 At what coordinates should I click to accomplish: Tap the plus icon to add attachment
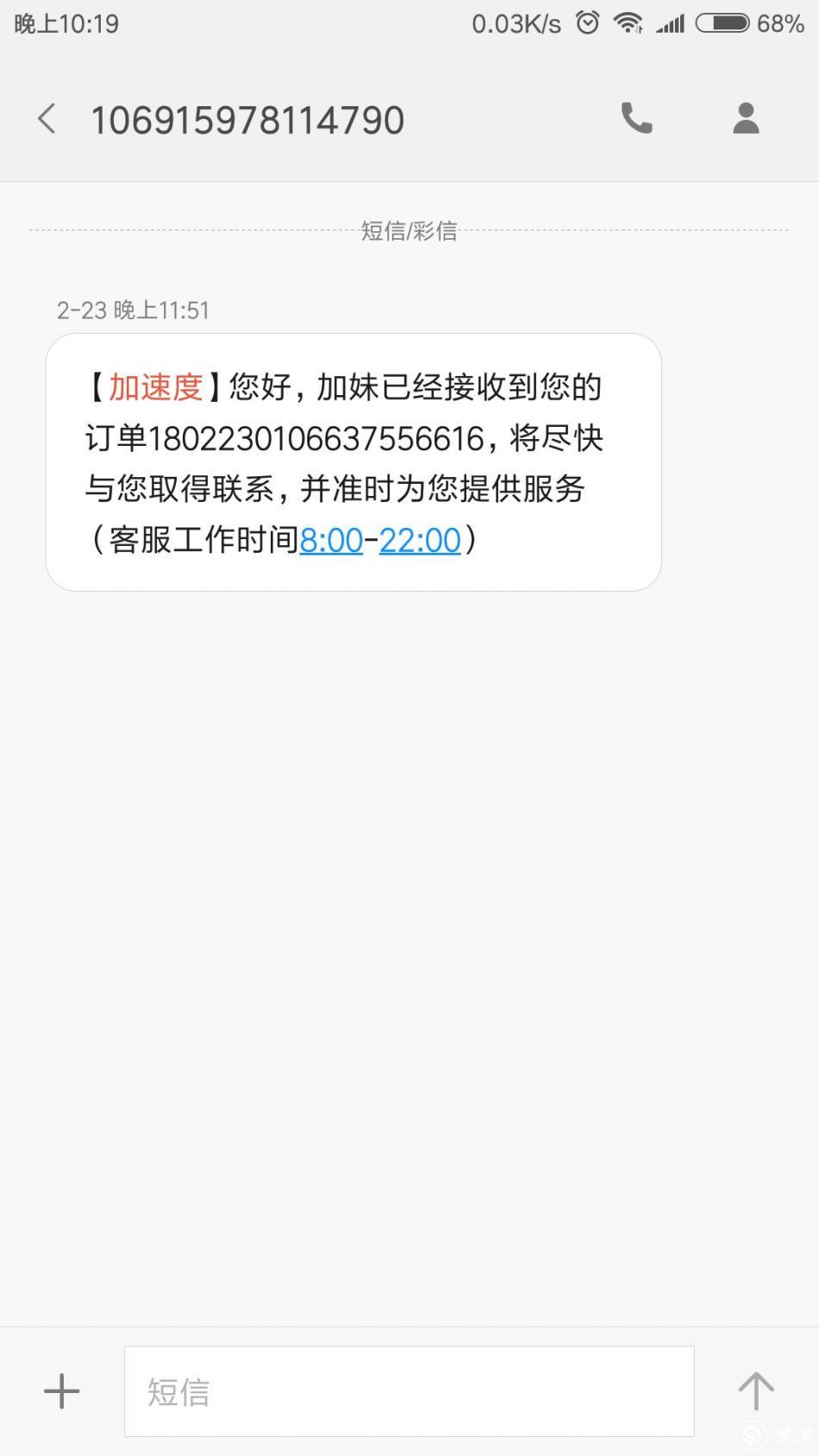coord(61,1390)
